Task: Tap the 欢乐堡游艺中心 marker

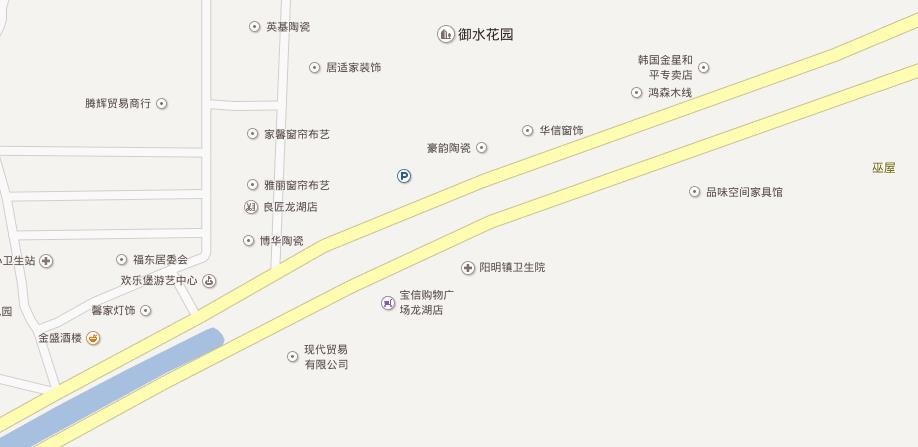Action: 208,281
